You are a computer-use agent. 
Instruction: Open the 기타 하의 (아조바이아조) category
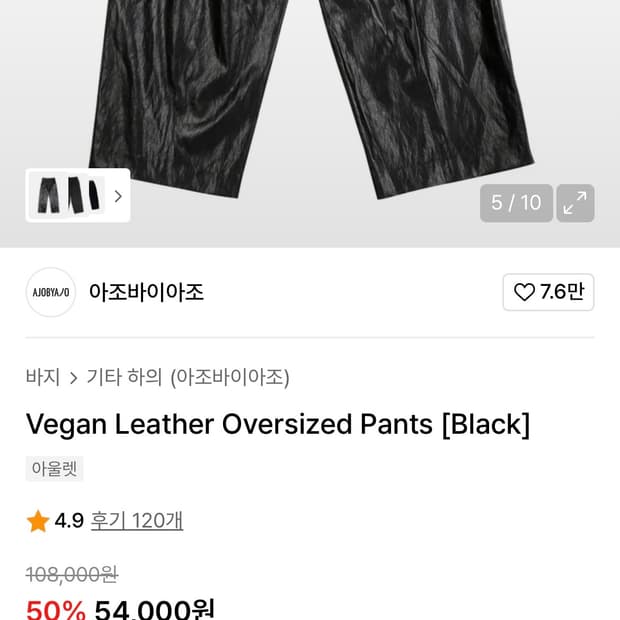(188, 377)
